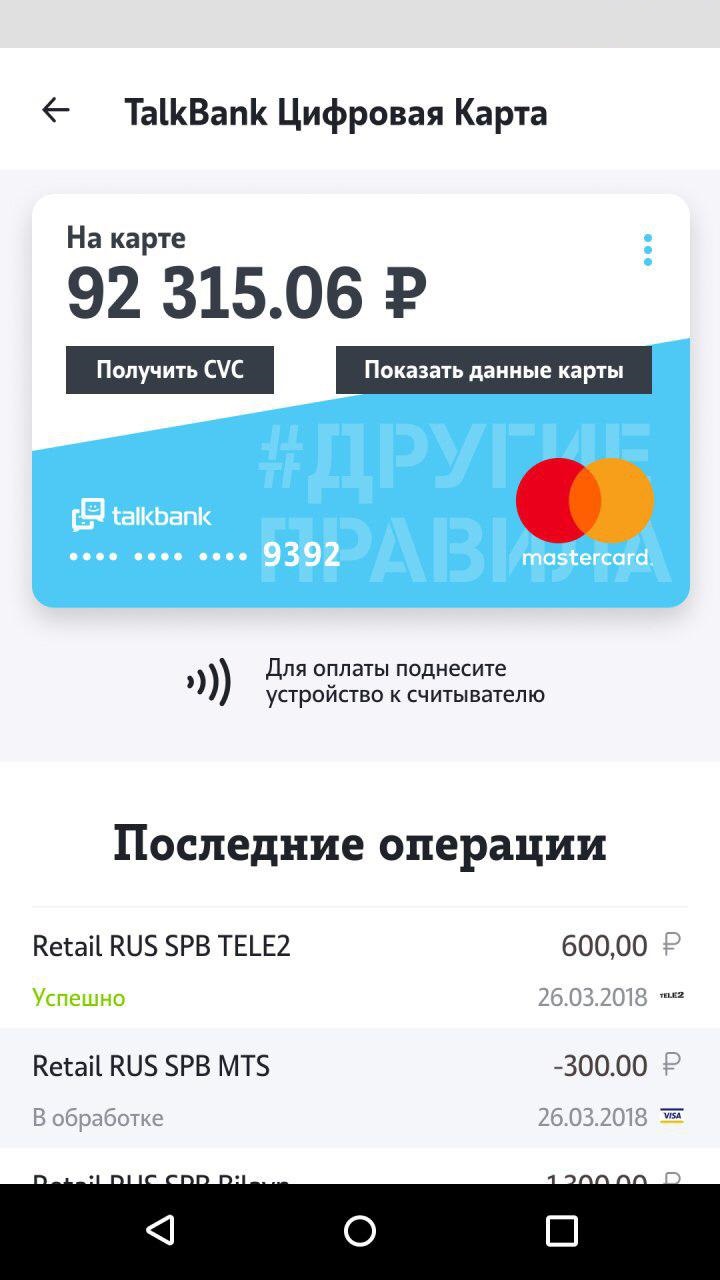Tap the talkbank card ending in 9392
This screenshot has width=720, height=1280.
pyautogui.click(x=361, y=401)
